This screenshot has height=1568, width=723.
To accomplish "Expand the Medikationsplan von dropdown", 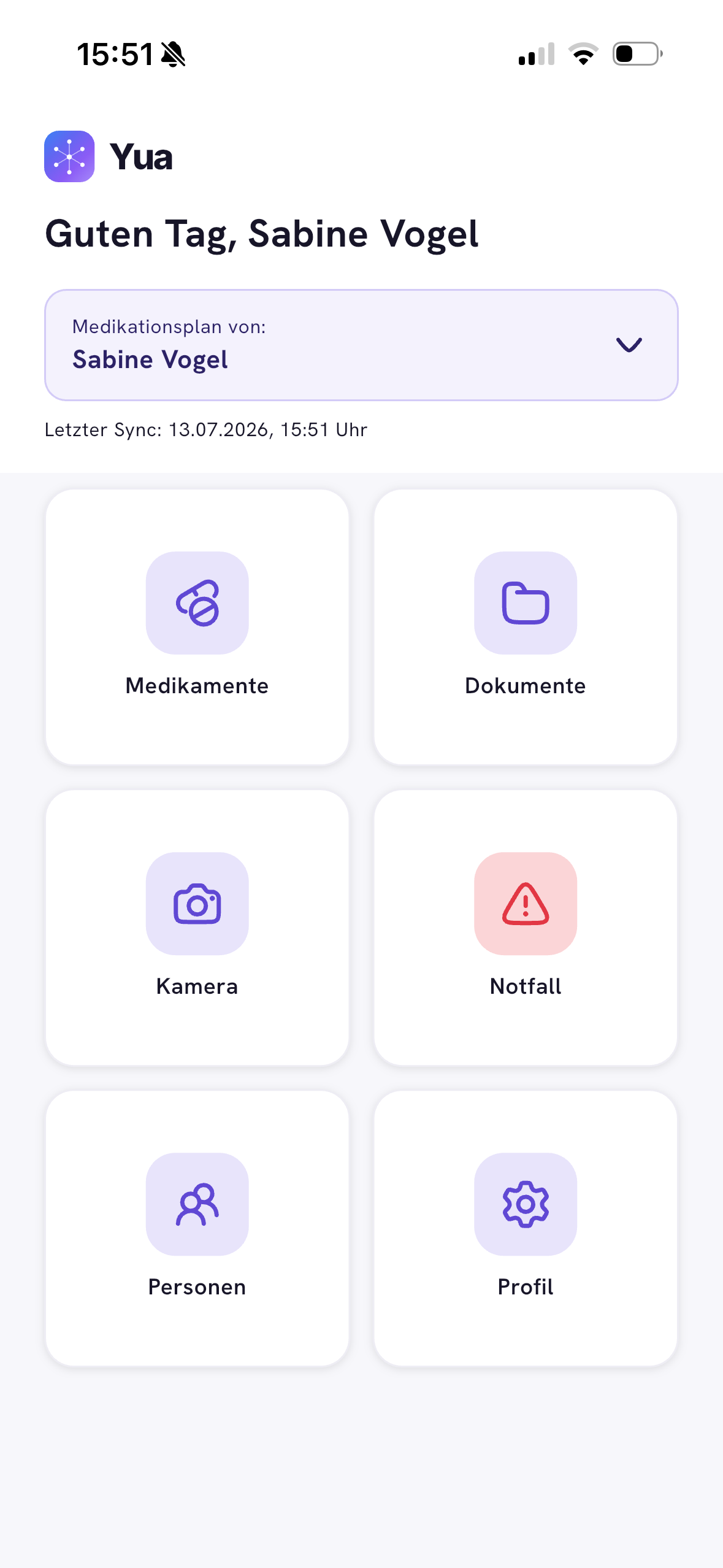I will pyautogui.click(x=361, y=345).
